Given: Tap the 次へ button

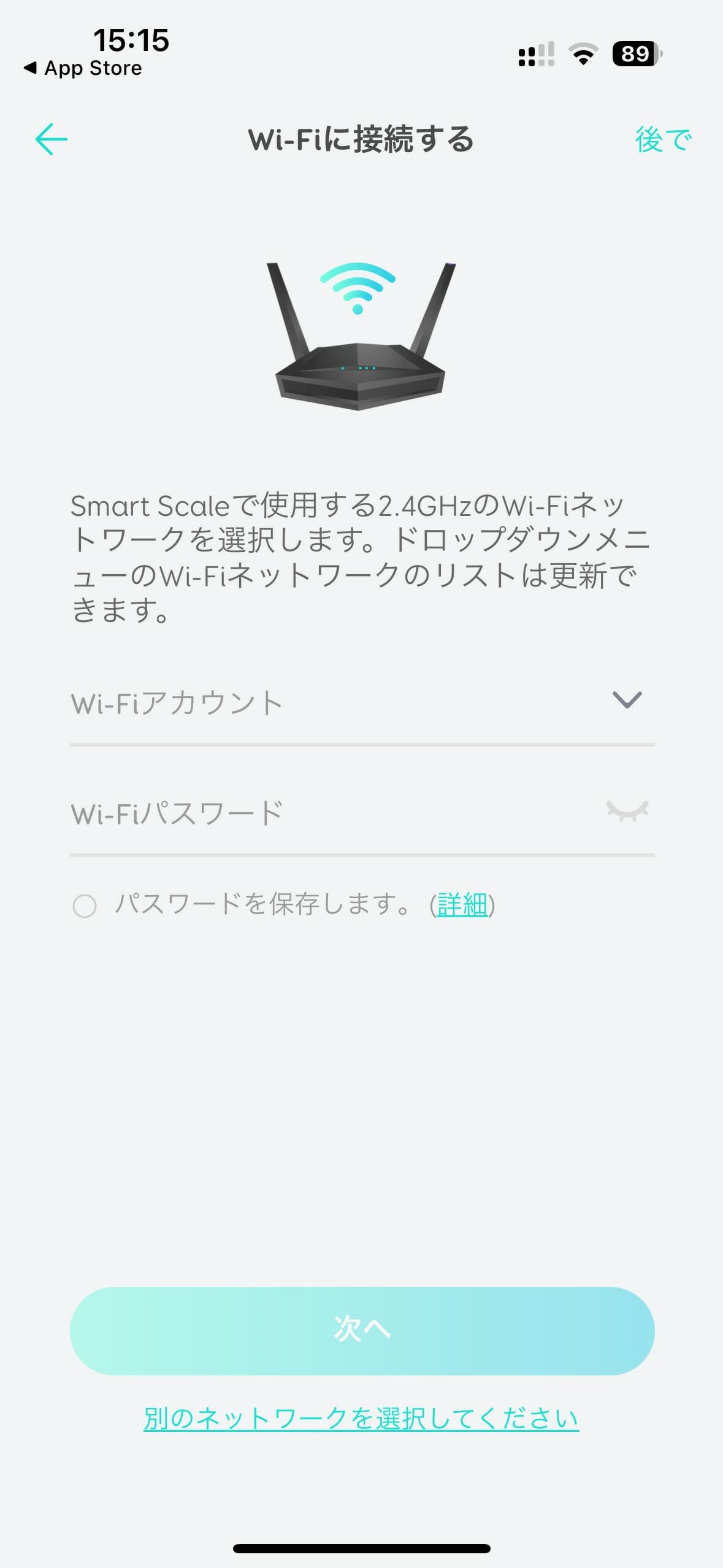Looking at the screenshot, I should coord(362,1331).
